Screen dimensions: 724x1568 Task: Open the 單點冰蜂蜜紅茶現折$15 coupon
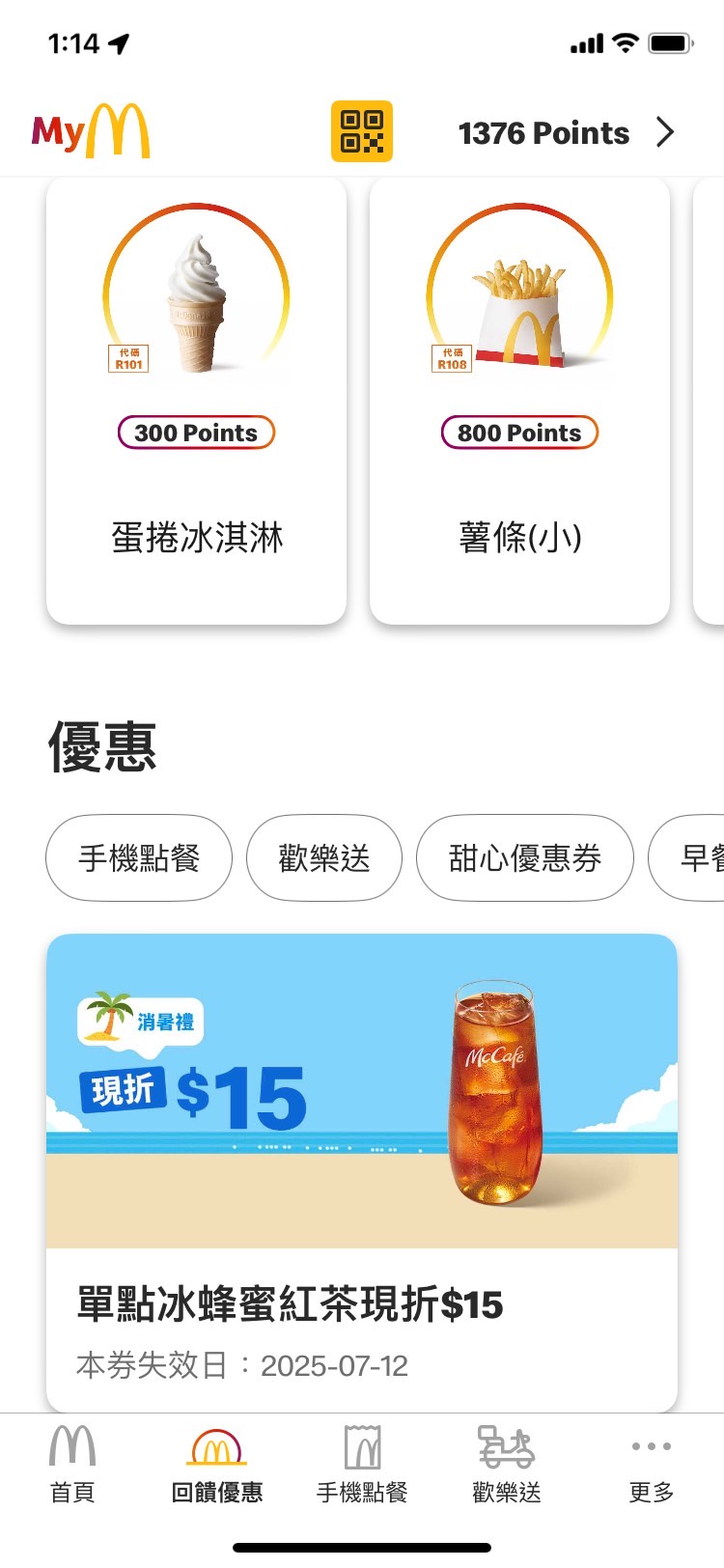point(362,1172)
